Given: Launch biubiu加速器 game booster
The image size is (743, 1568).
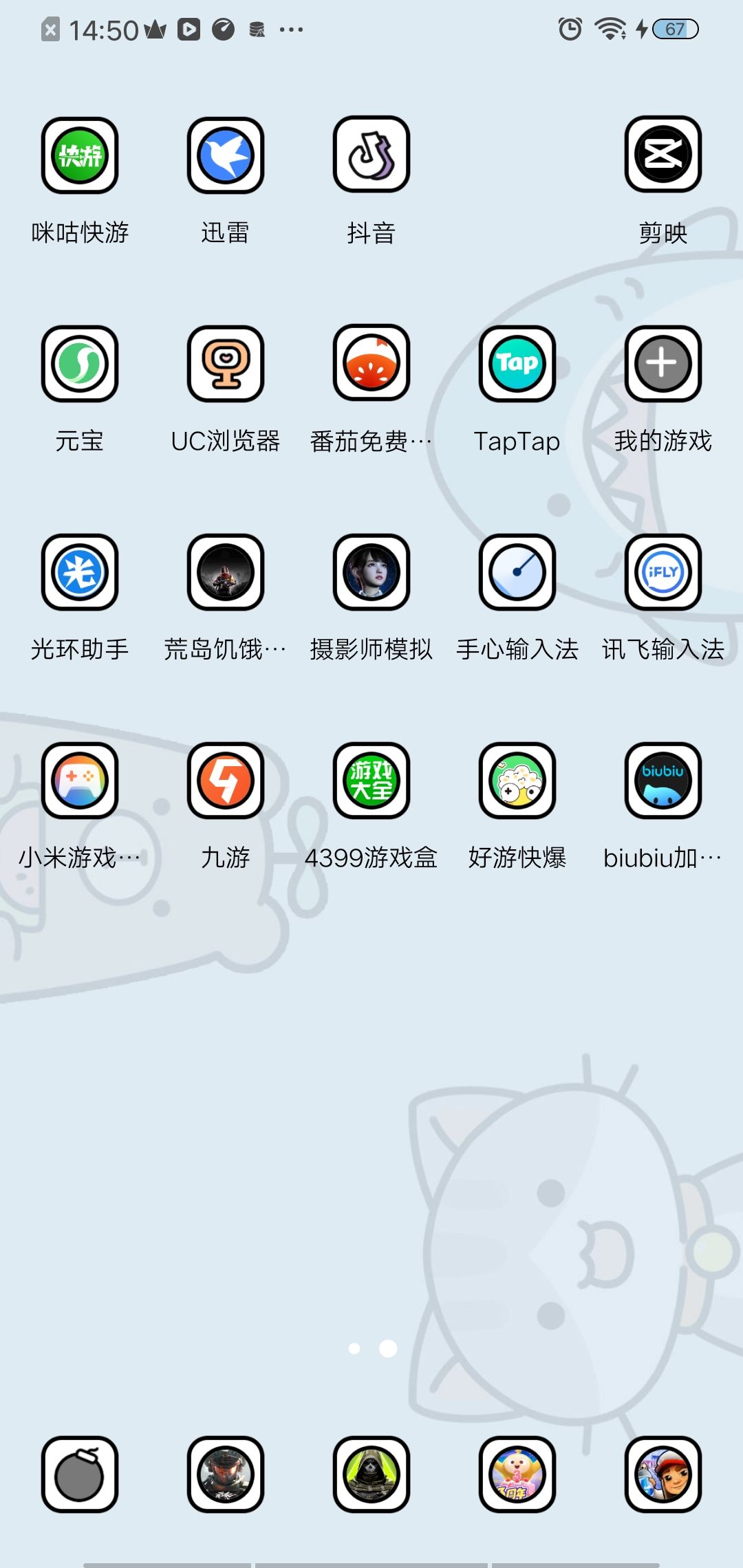Looking at the screenshot, I should pos(663,781).
